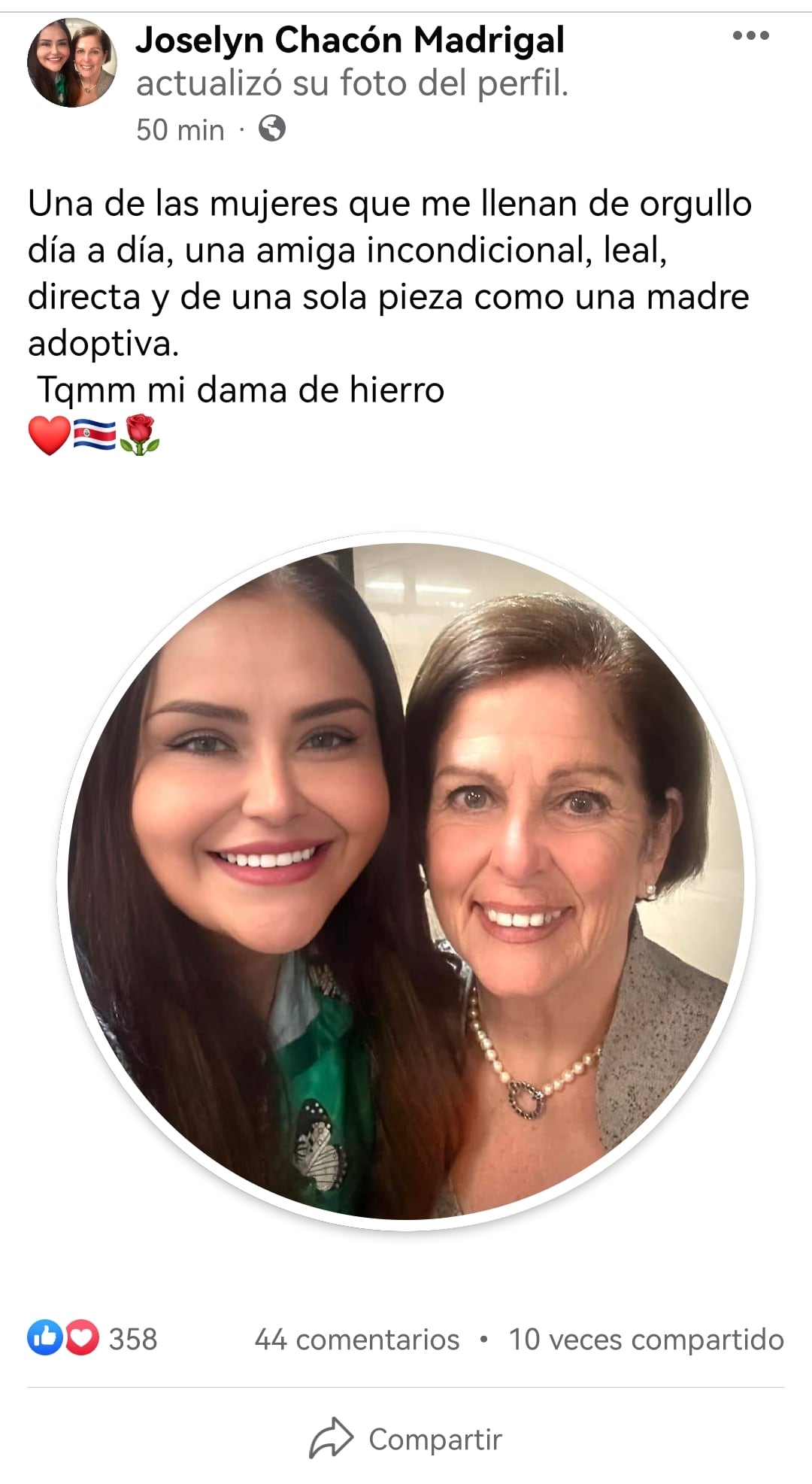Screen dimensions: 812x1484
Task: View the 358 reactions list
Action: point(93,1339)
